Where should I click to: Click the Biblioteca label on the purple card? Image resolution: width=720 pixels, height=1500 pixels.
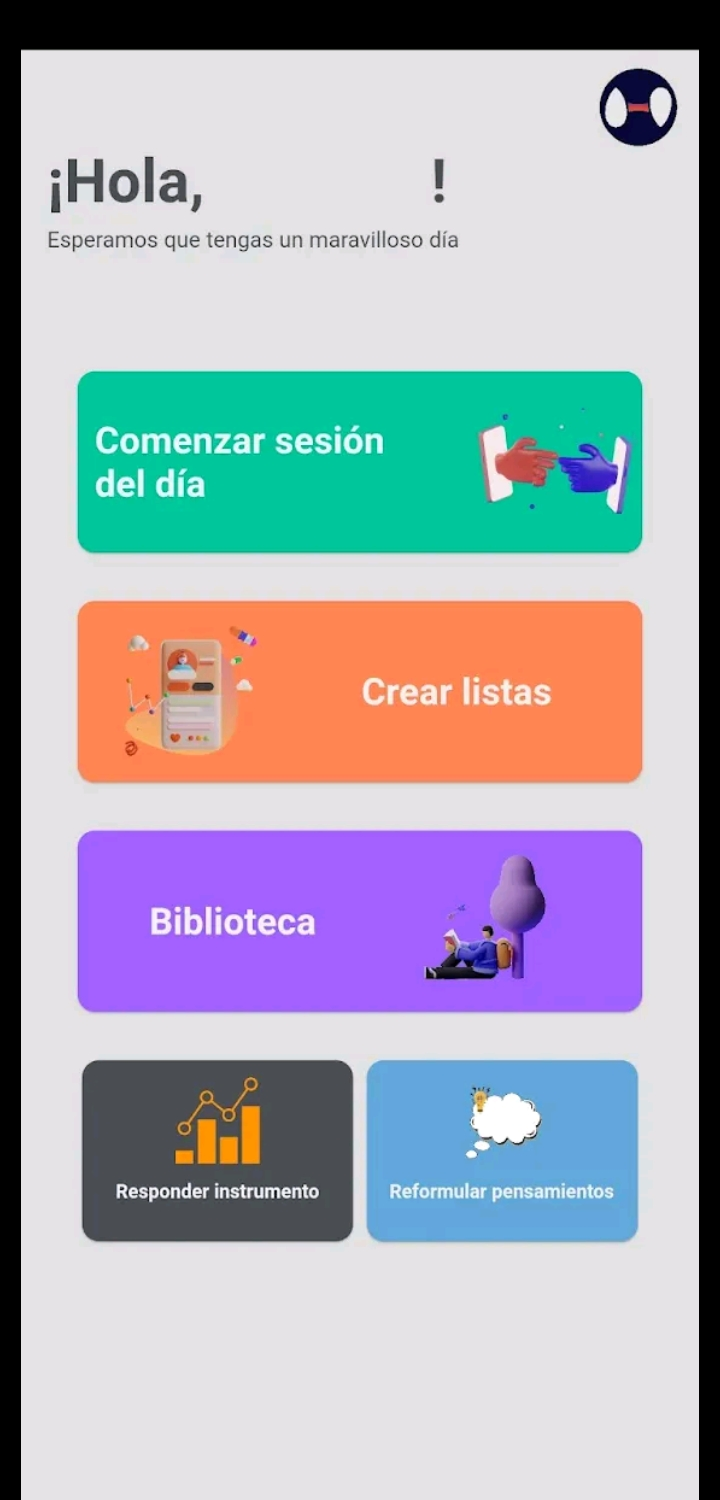tap(231, 921)
